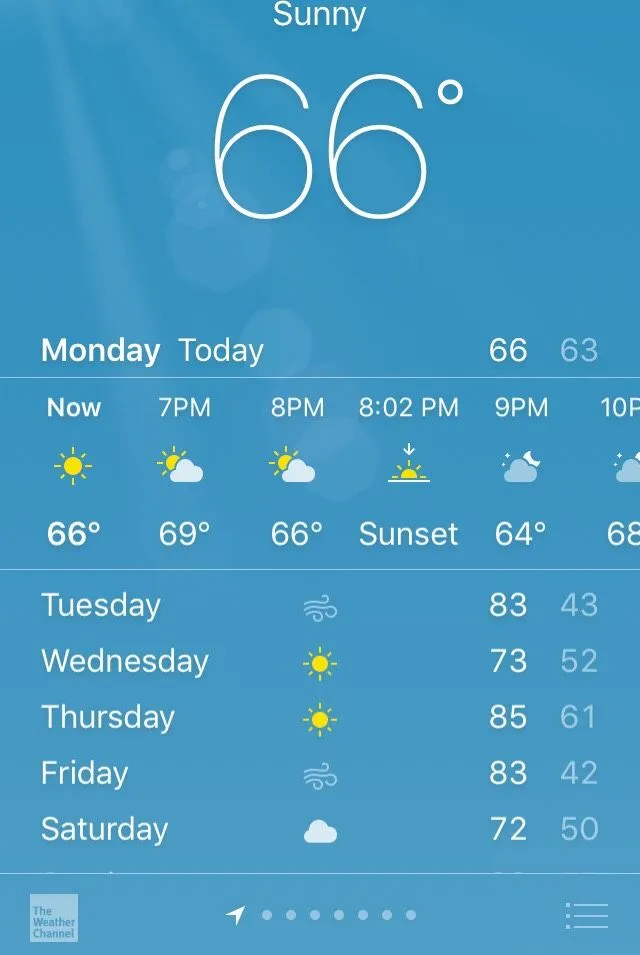640x955 pixels.
Task: Open the city list menu
Action: click(x=586, y=915)
